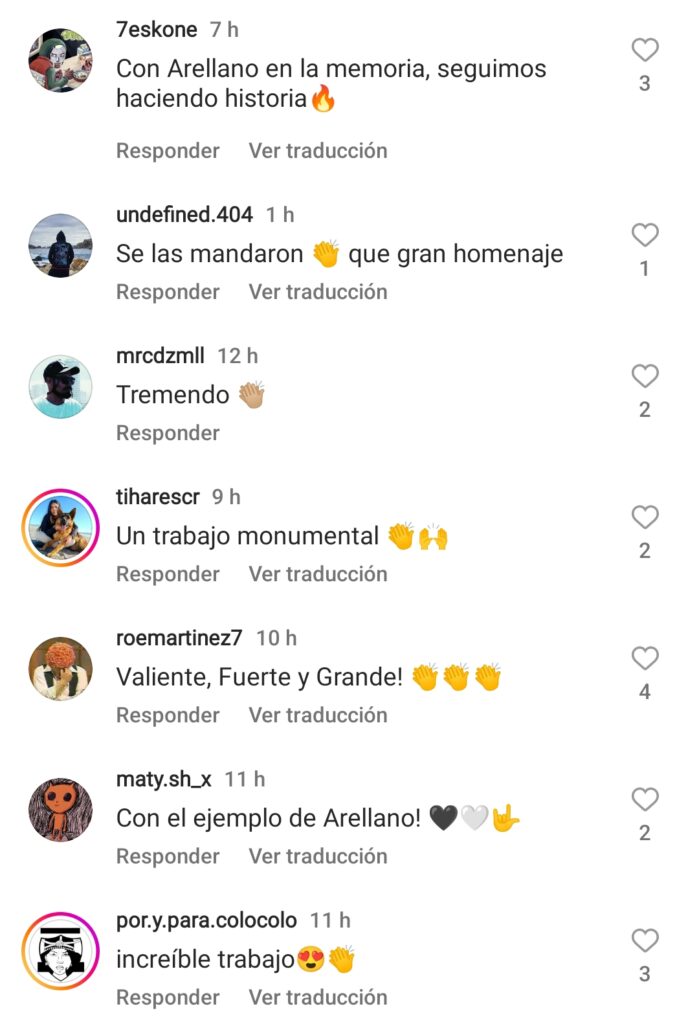Reply to maty.sh_x's comment

(x=167, y=856)
